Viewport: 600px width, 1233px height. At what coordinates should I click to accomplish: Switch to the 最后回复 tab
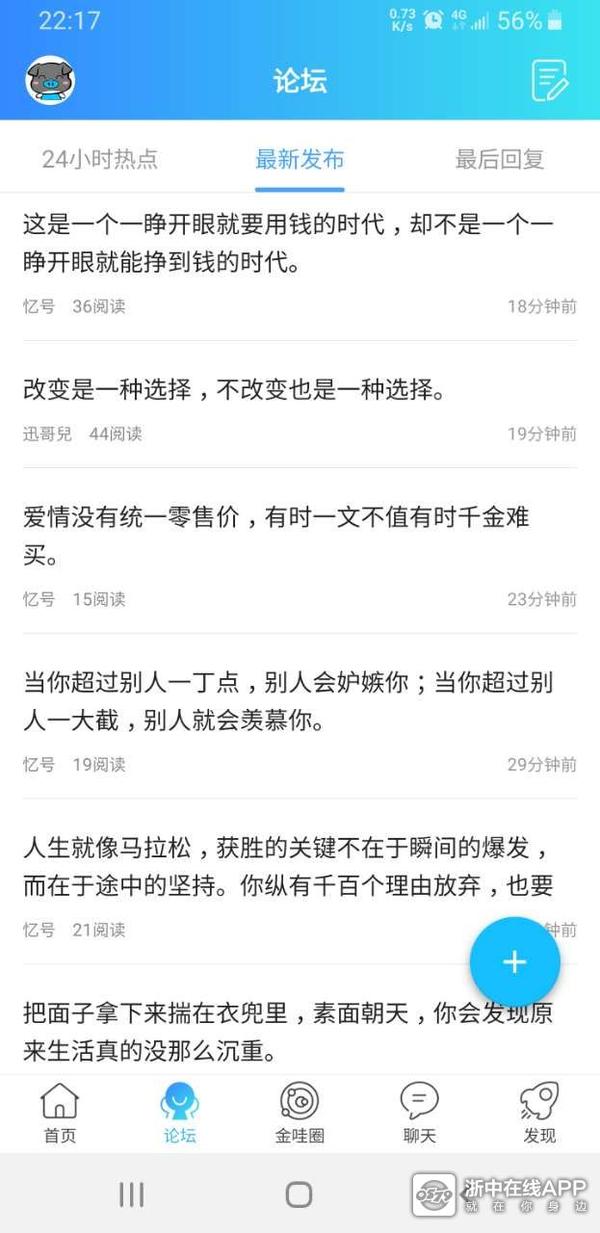click(x=499, y=159)
